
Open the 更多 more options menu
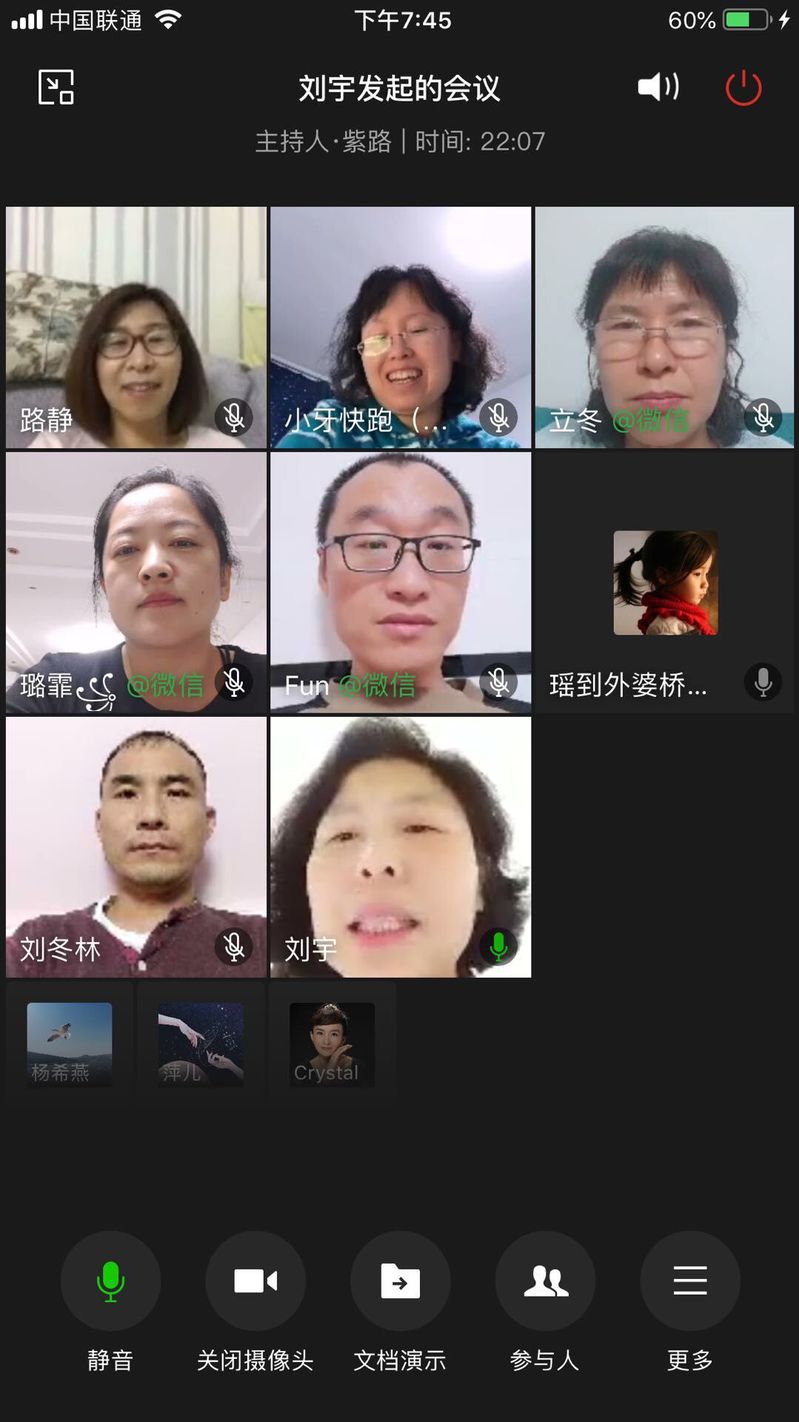(690, 1281)
